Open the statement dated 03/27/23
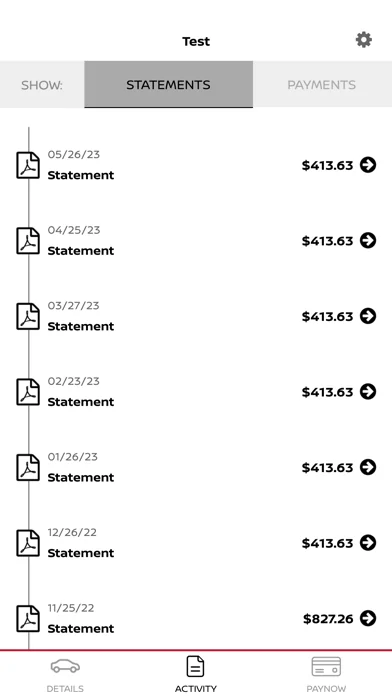 pos(196,316)
